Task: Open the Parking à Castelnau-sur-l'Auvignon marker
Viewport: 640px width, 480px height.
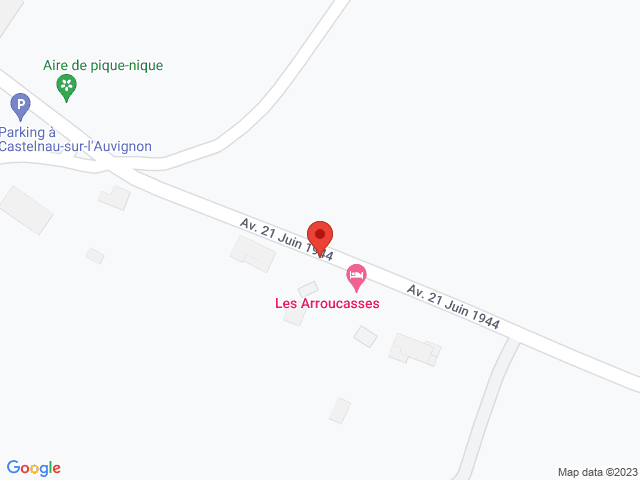Action: point(20,104)
